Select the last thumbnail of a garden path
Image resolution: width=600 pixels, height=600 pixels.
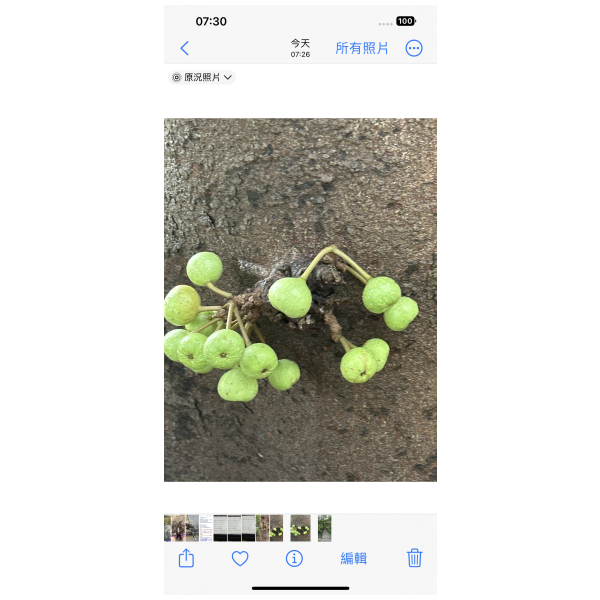(324, 528)
